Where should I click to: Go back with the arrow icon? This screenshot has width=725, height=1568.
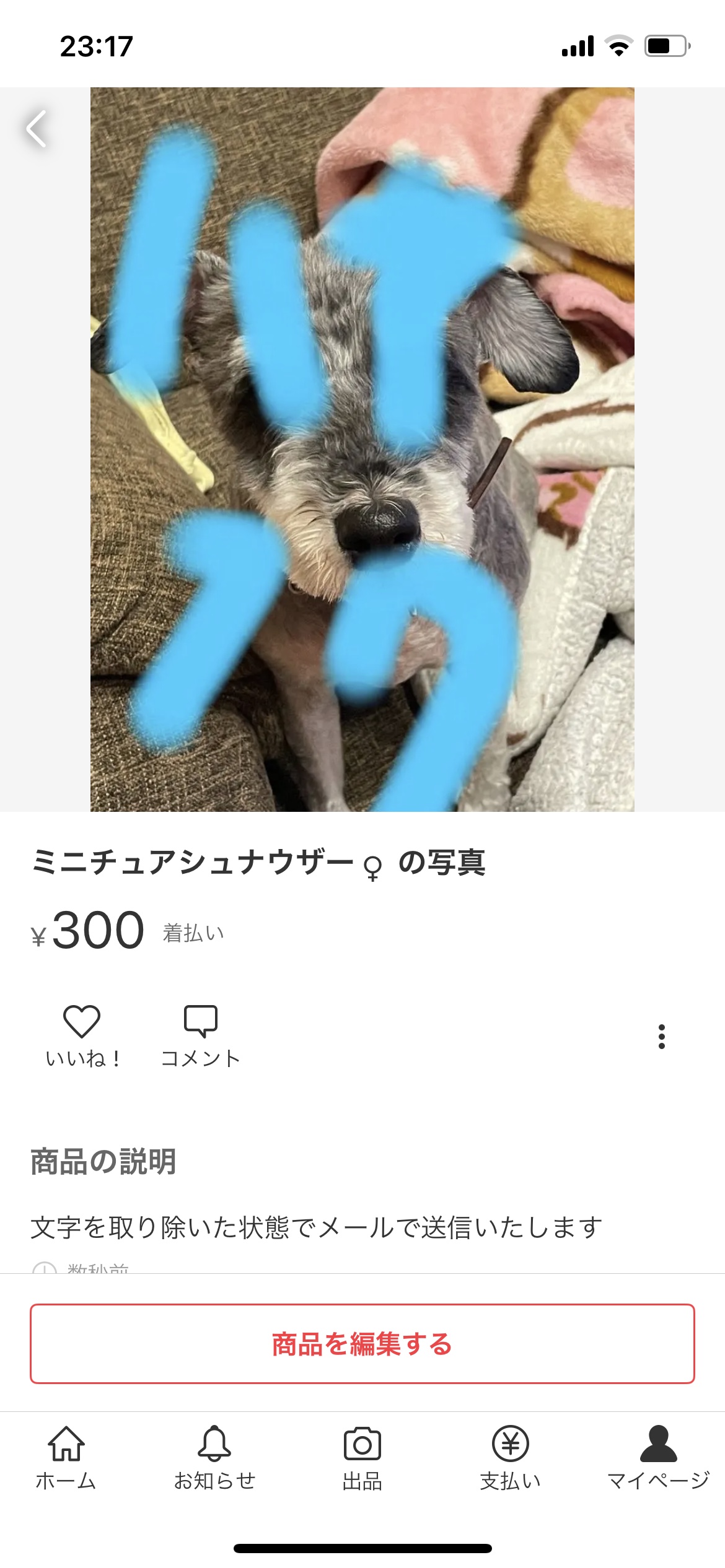click(x=37, y=129)
